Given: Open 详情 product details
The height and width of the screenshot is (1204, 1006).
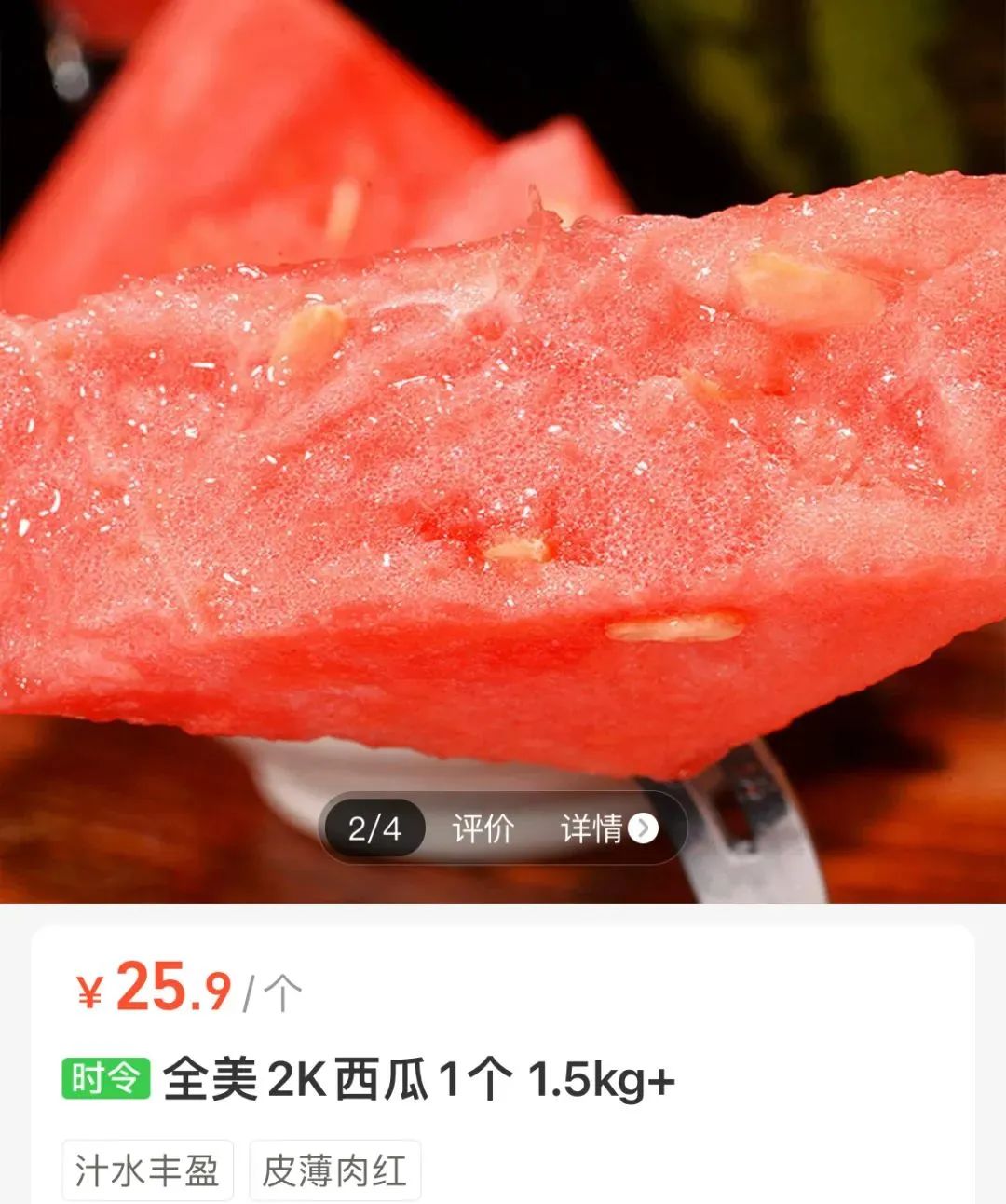Looking at the screenshot, I should 607,828.
